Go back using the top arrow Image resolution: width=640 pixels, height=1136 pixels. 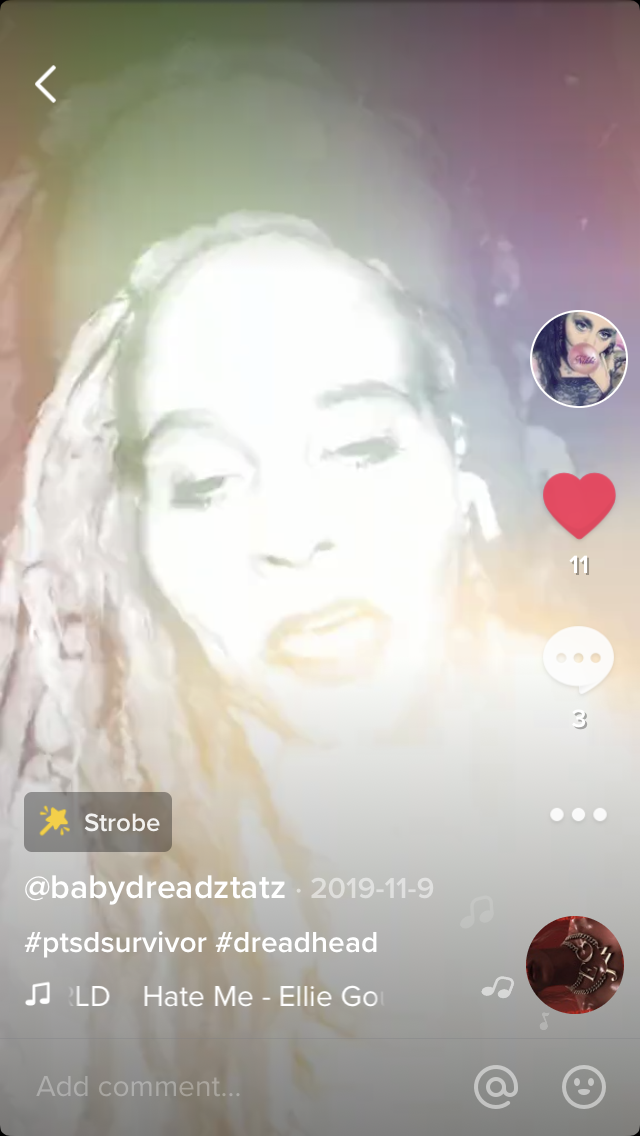46,85
